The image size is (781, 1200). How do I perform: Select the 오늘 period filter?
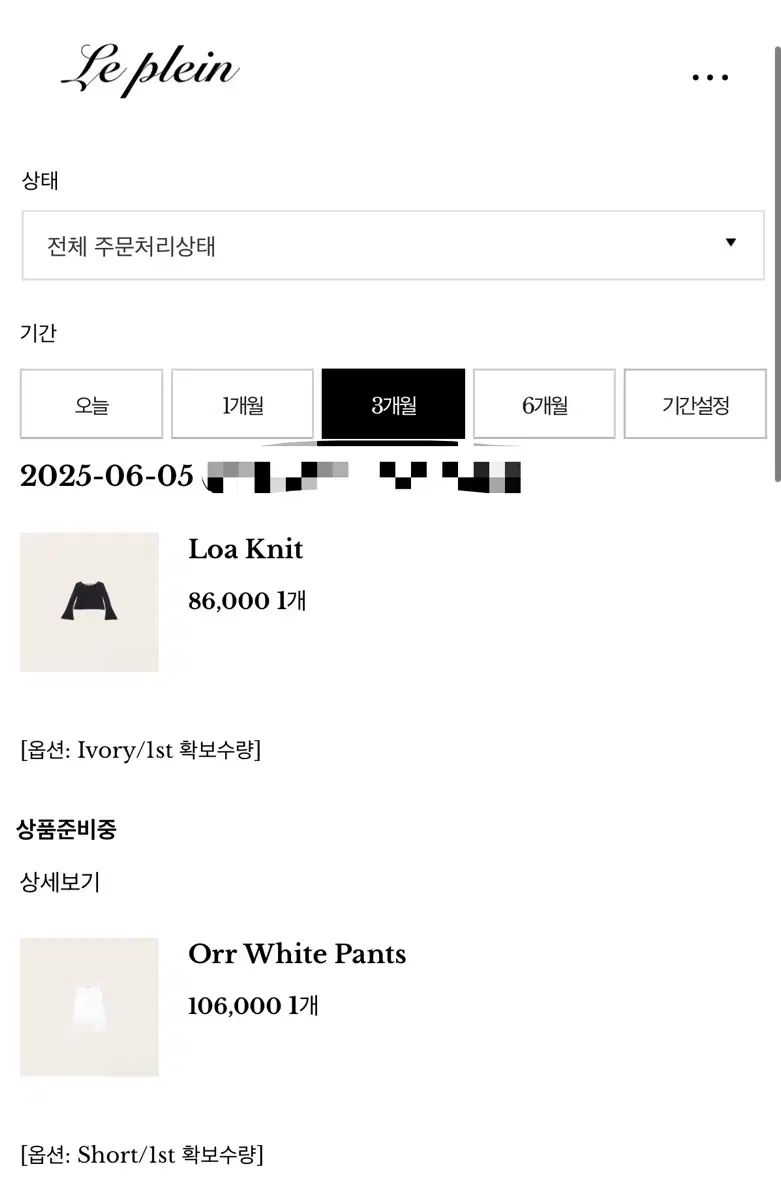point(91,405)
